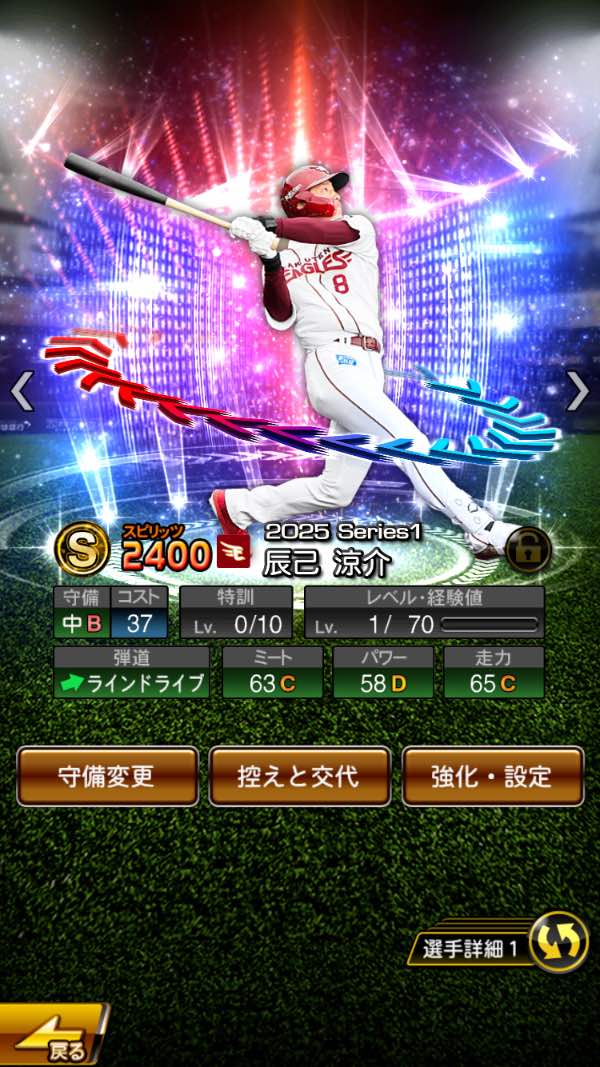Open 控えと交代 substitution menu

click(x=300, y=775)
